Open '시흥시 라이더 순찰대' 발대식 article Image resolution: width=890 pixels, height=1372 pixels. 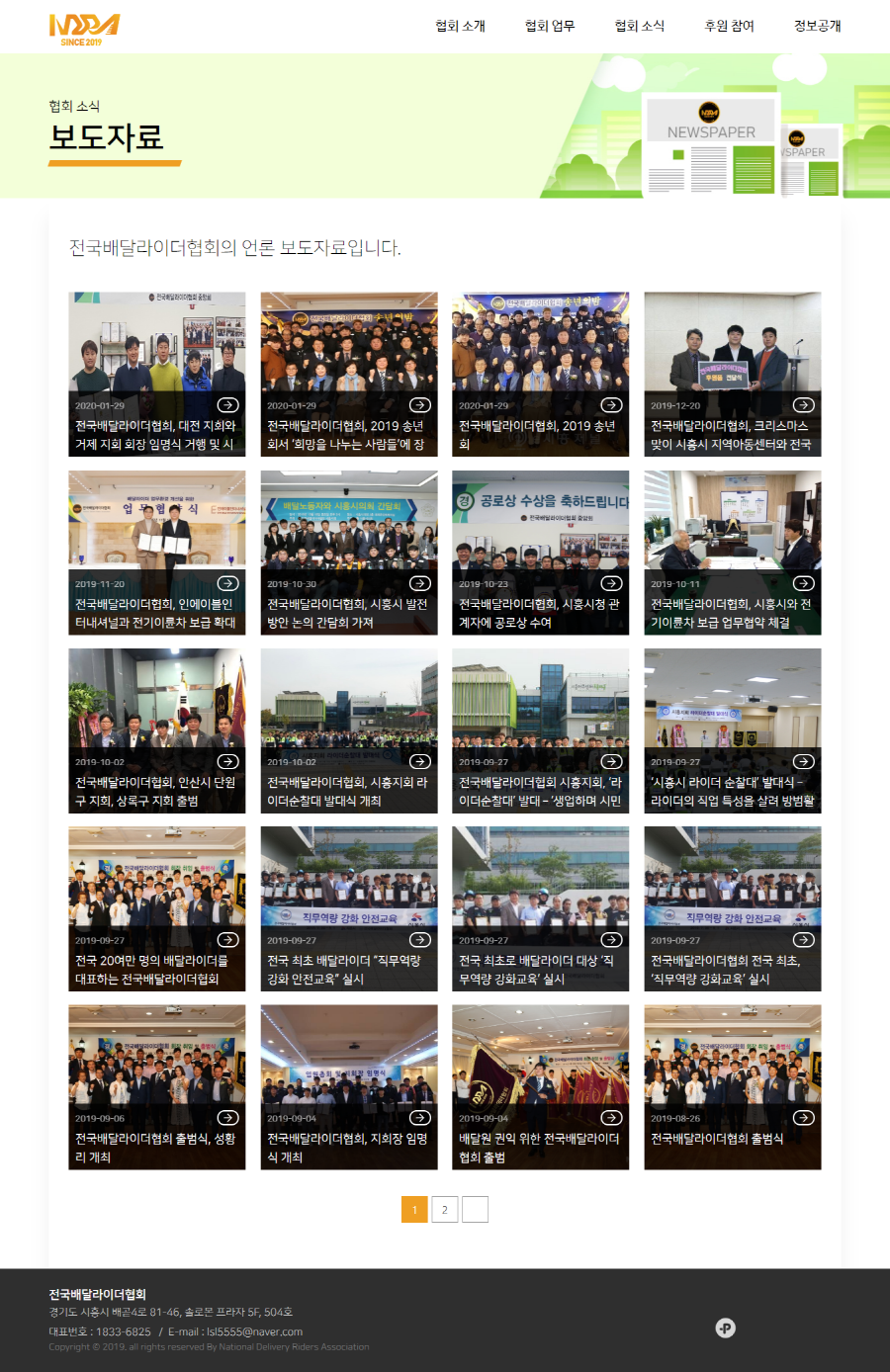tap(732, 791)
